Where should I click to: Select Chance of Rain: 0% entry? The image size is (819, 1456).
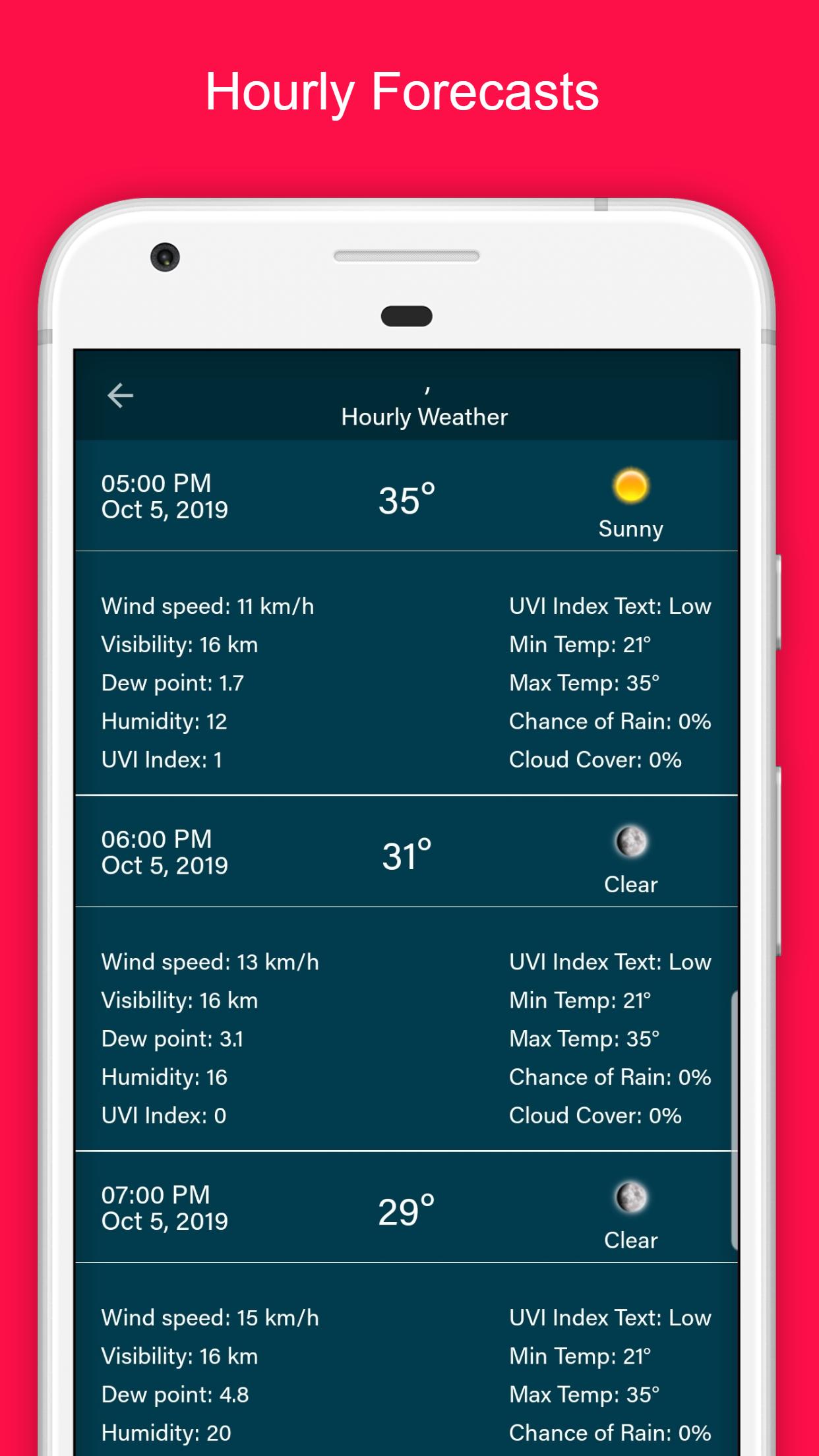click(x=609, y=721)
